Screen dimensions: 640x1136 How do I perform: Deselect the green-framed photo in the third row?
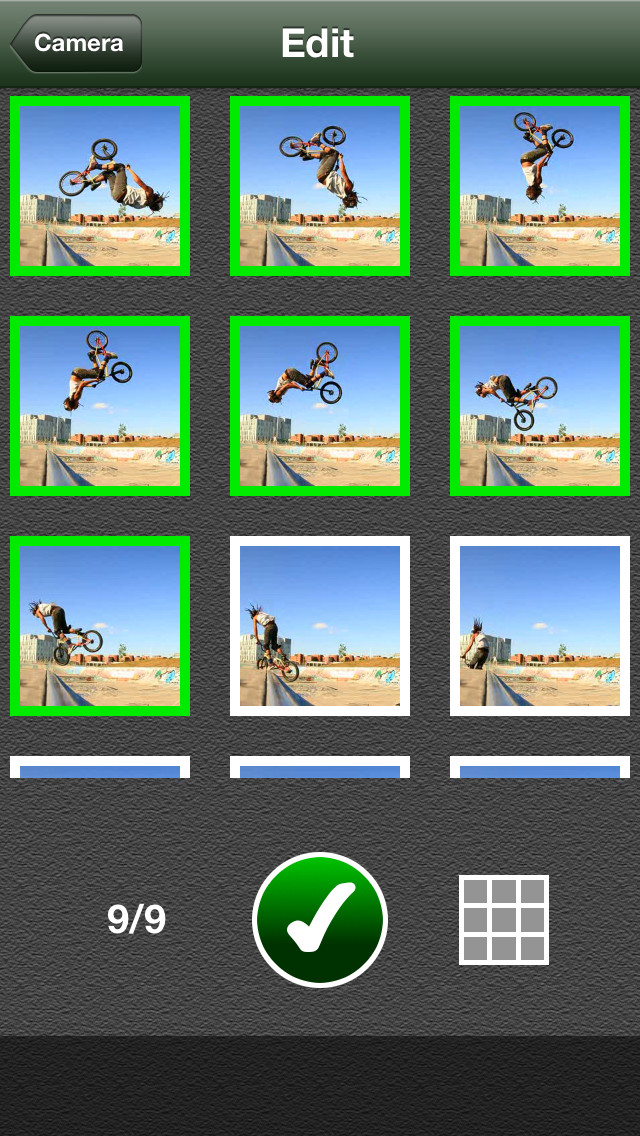[100, 626]
